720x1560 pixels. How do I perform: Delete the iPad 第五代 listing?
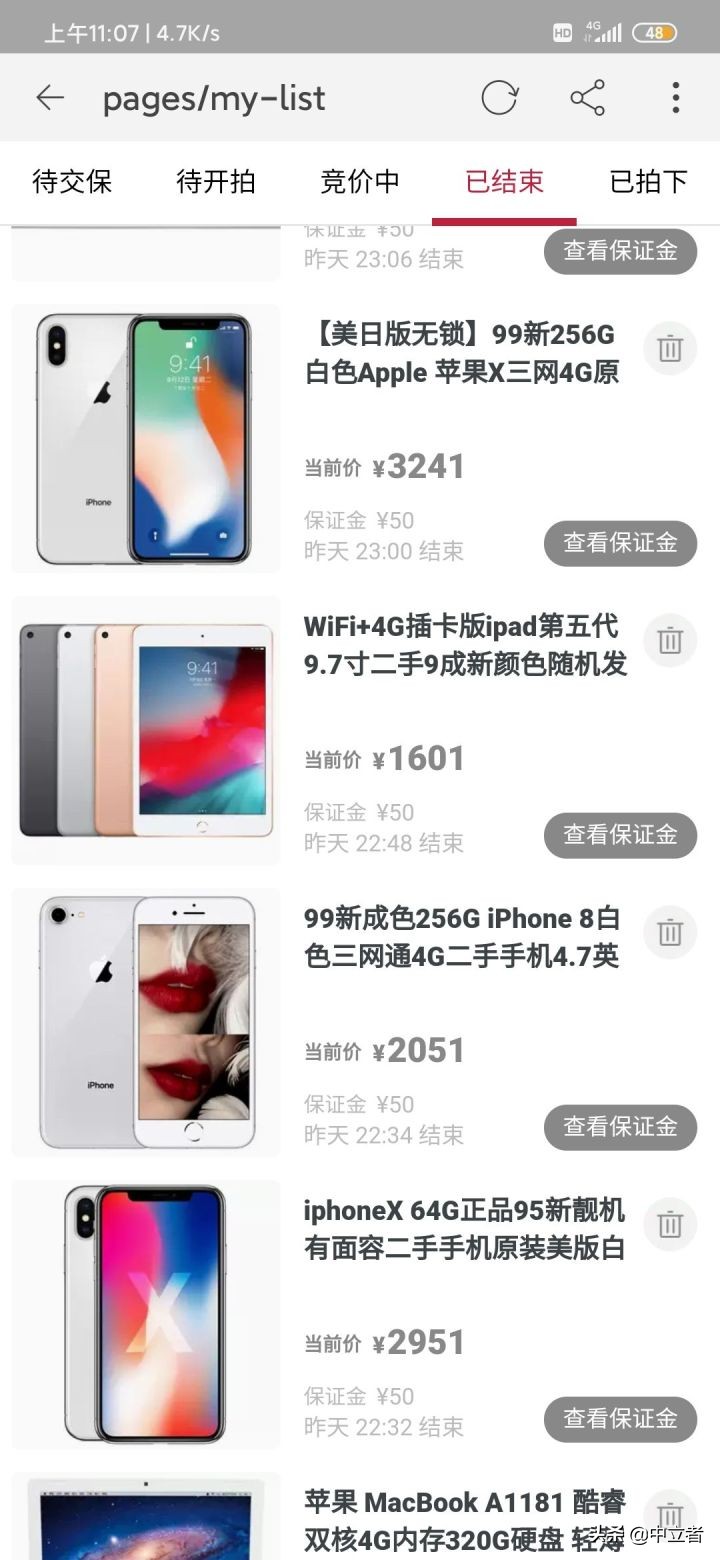pos(669,641)
